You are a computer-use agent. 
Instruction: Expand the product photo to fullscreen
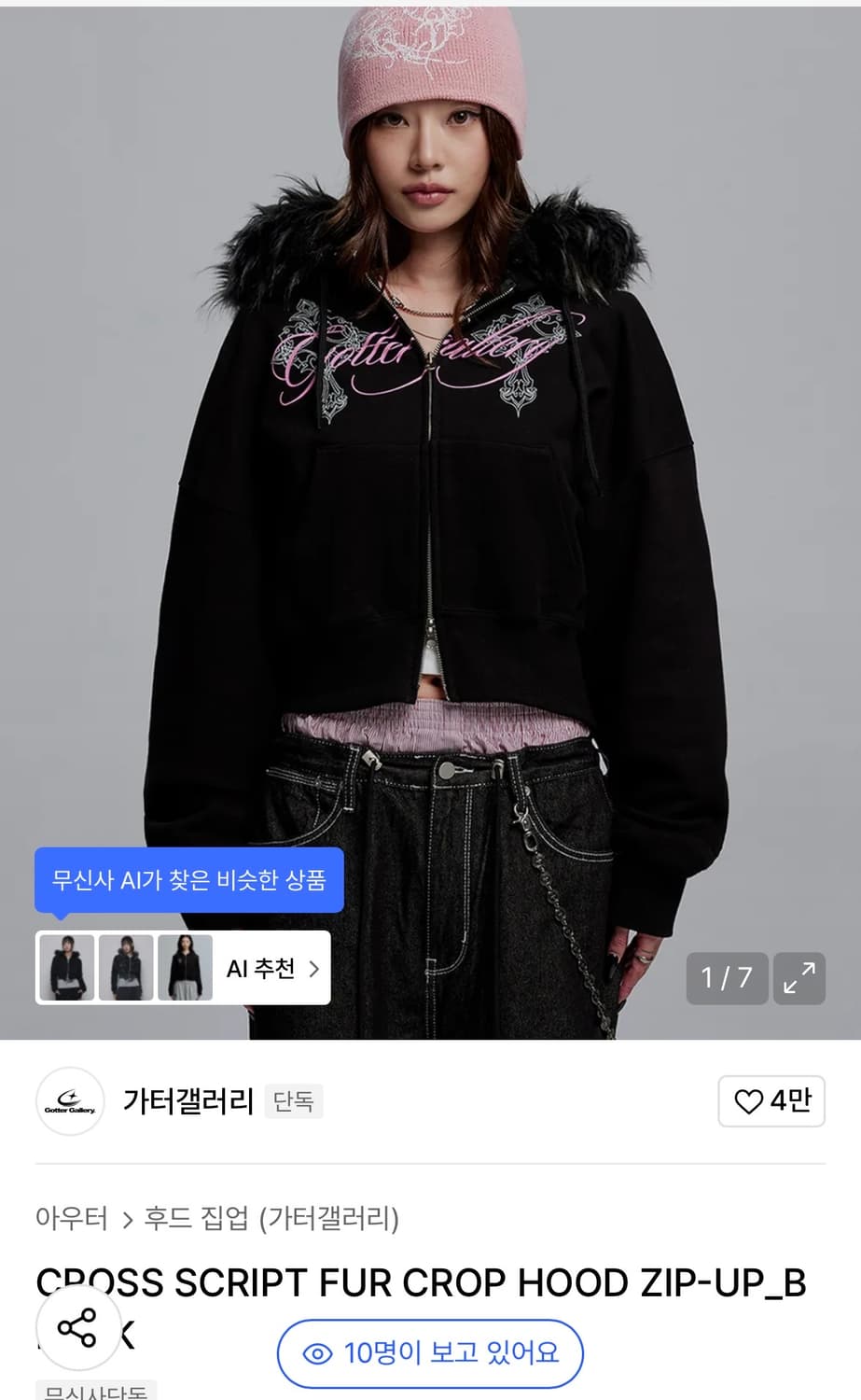tap(799, 978)
